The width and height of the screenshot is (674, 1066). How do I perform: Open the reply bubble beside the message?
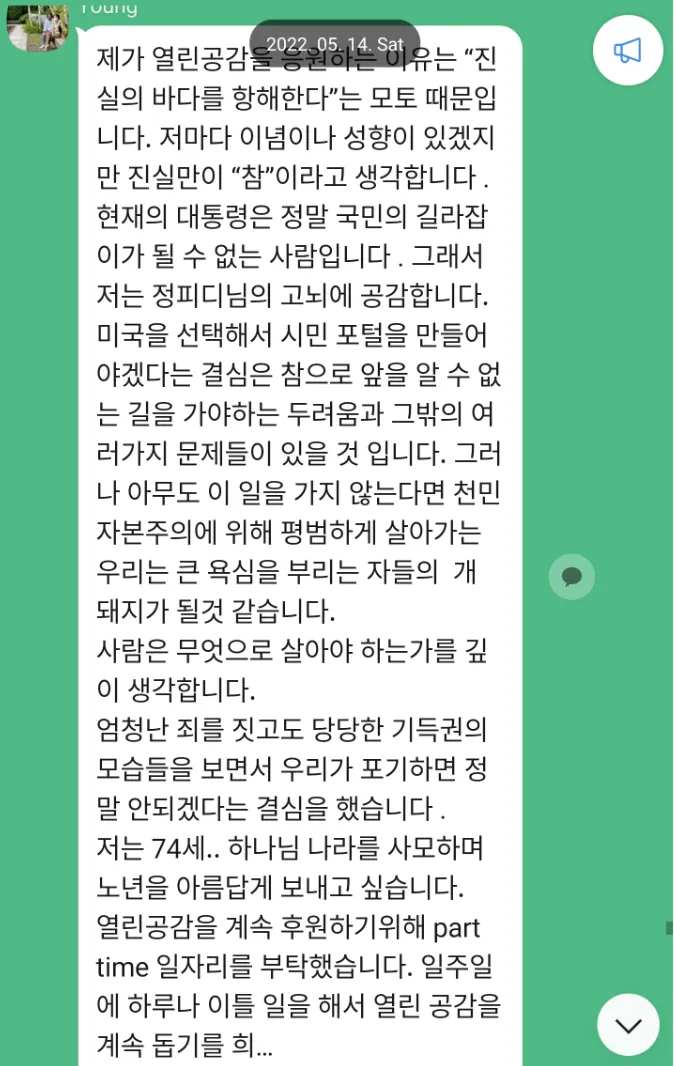tap(572, 577)
